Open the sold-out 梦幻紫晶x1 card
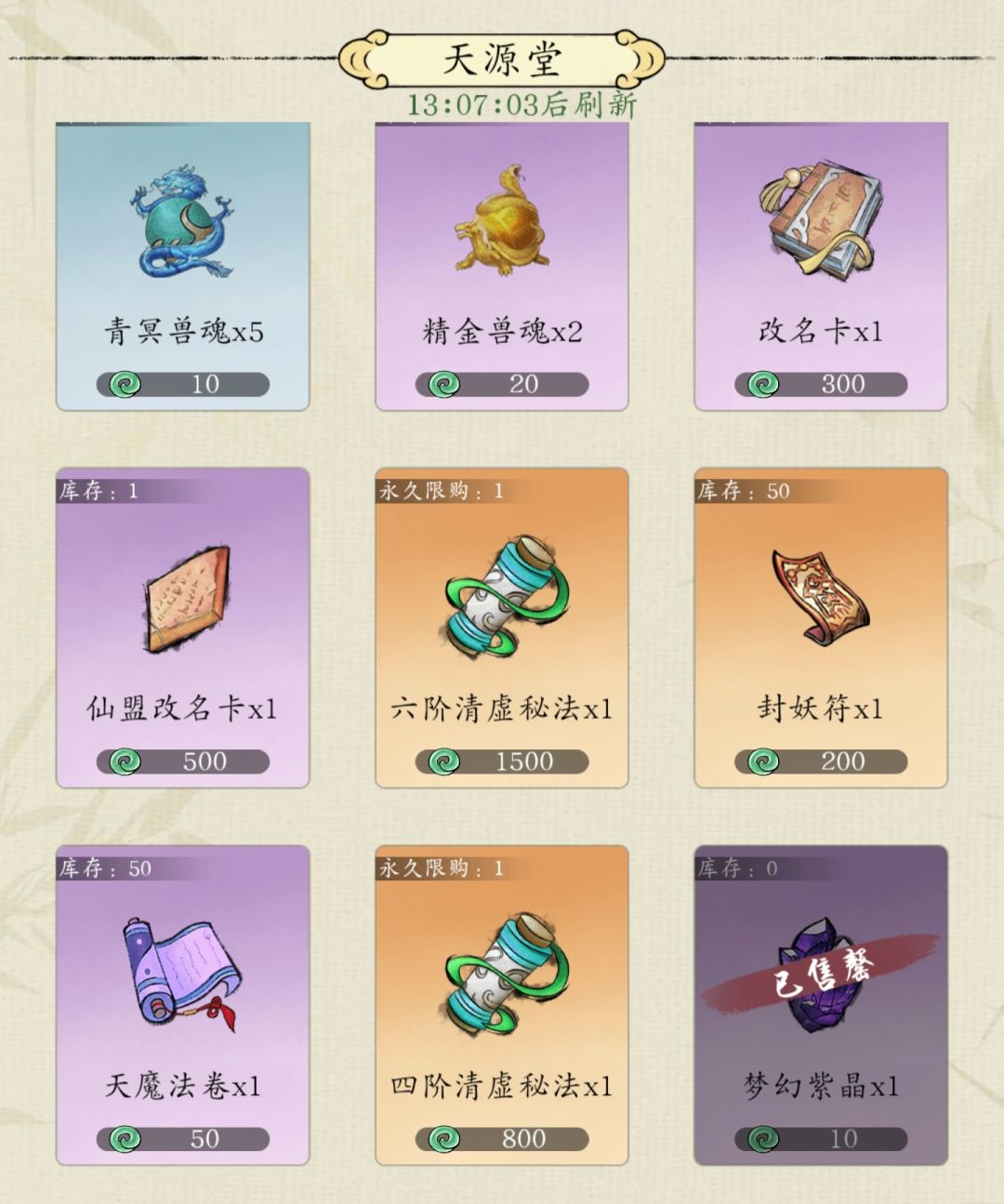The image size is (1004, 1204). (821, 1005)
